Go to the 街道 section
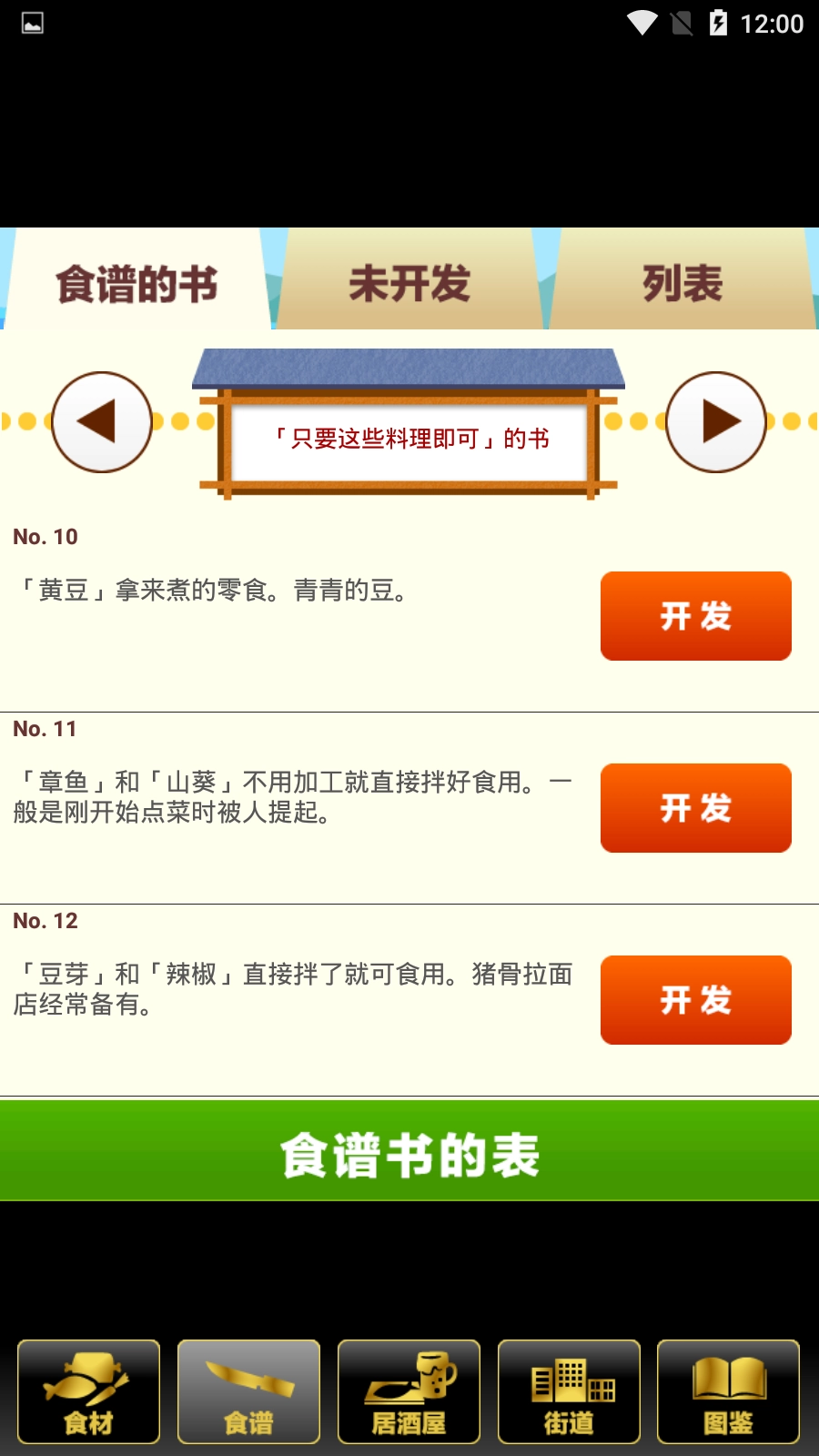Image resolution: width=819 pixels, height=1456 pixels. (569, 1391)
